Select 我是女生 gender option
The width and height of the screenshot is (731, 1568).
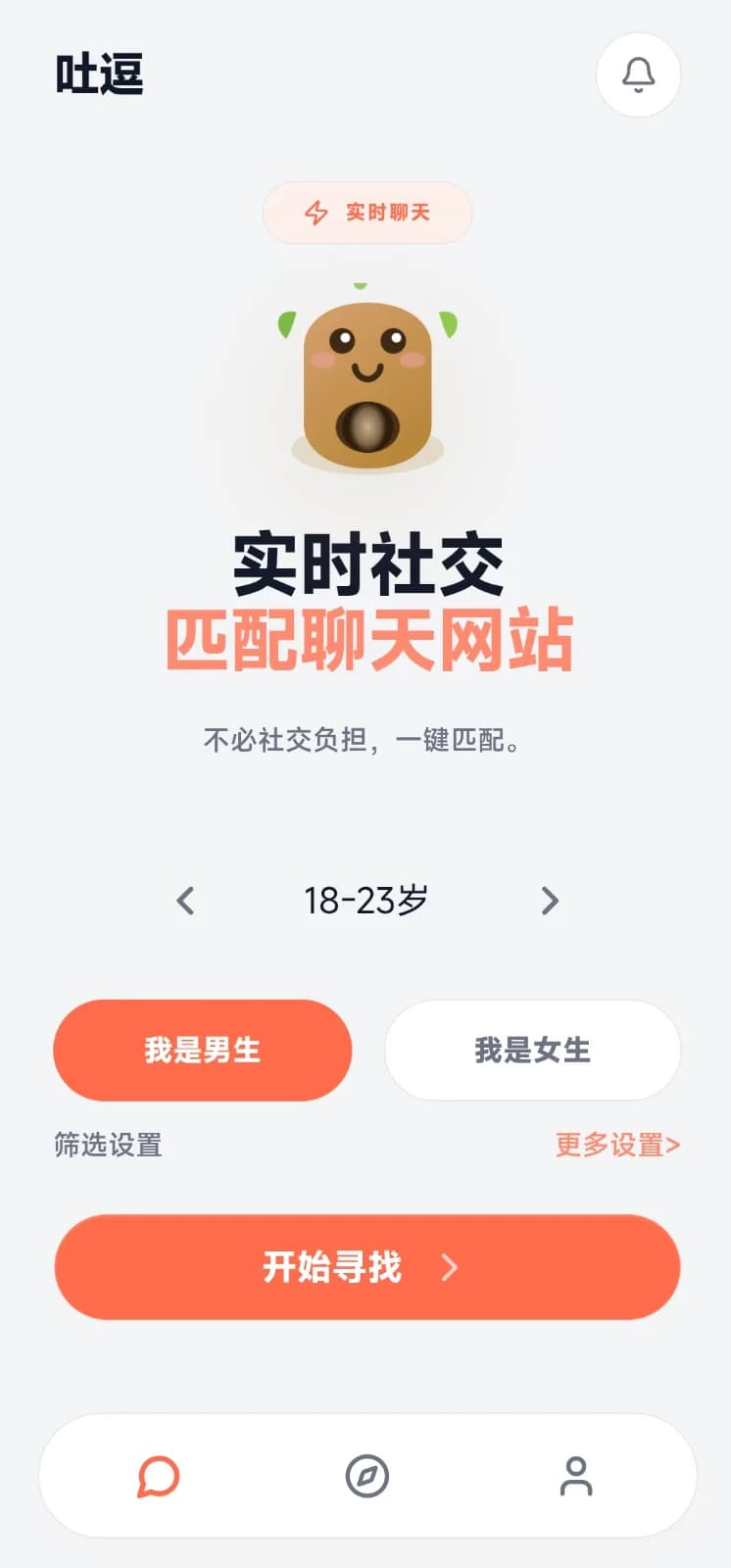coord(533,1050)
